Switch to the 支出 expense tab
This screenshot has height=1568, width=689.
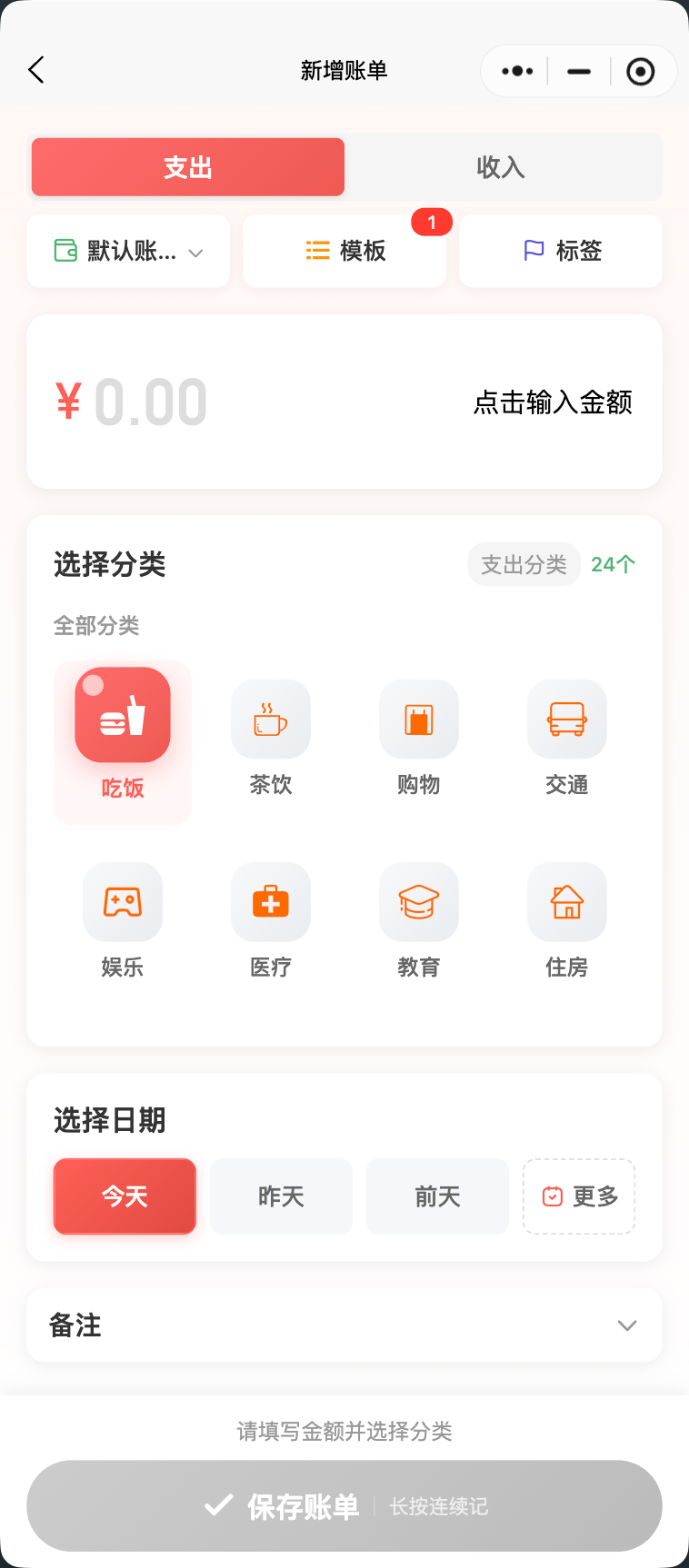187,166
